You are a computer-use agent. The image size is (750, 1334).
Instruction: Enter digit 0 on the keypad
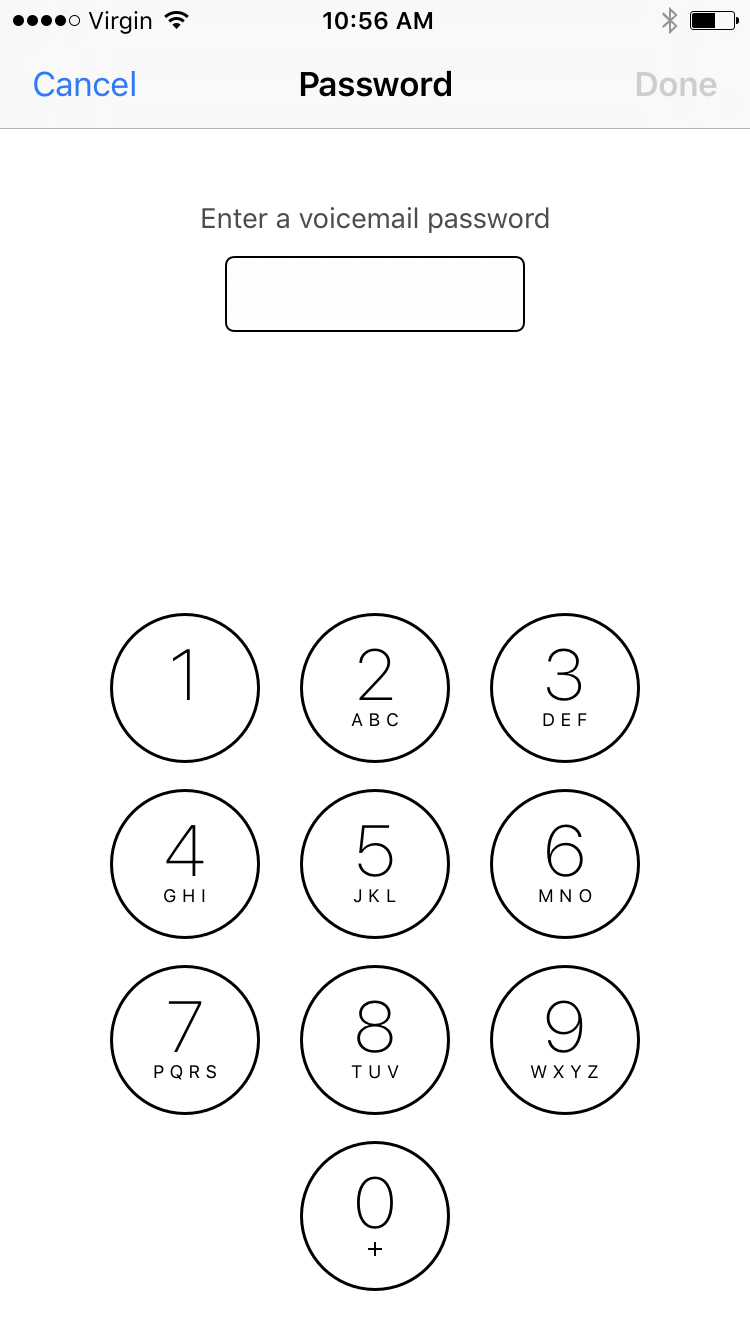(x=375, y=1216)
